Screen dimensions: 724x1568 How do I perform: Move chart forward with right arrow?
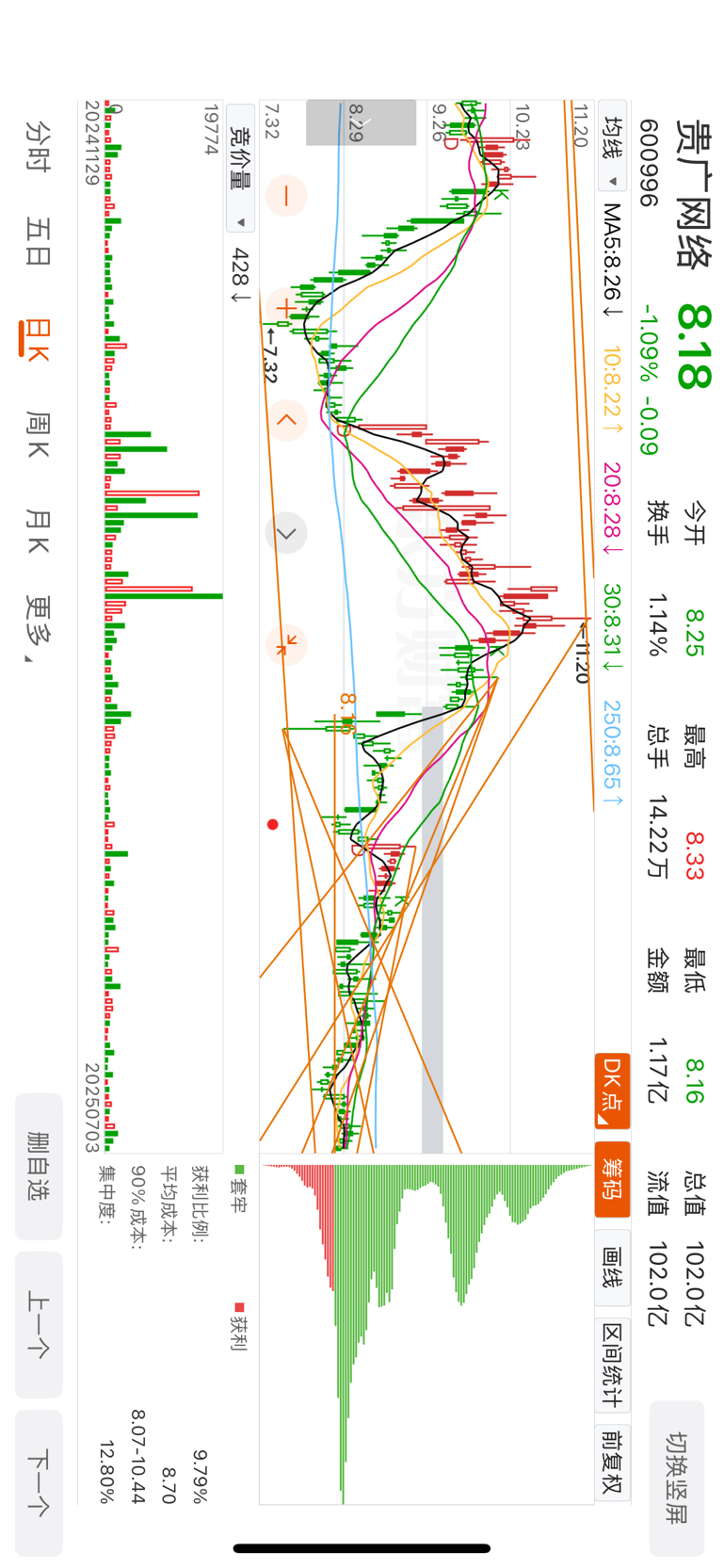(286, 533)
